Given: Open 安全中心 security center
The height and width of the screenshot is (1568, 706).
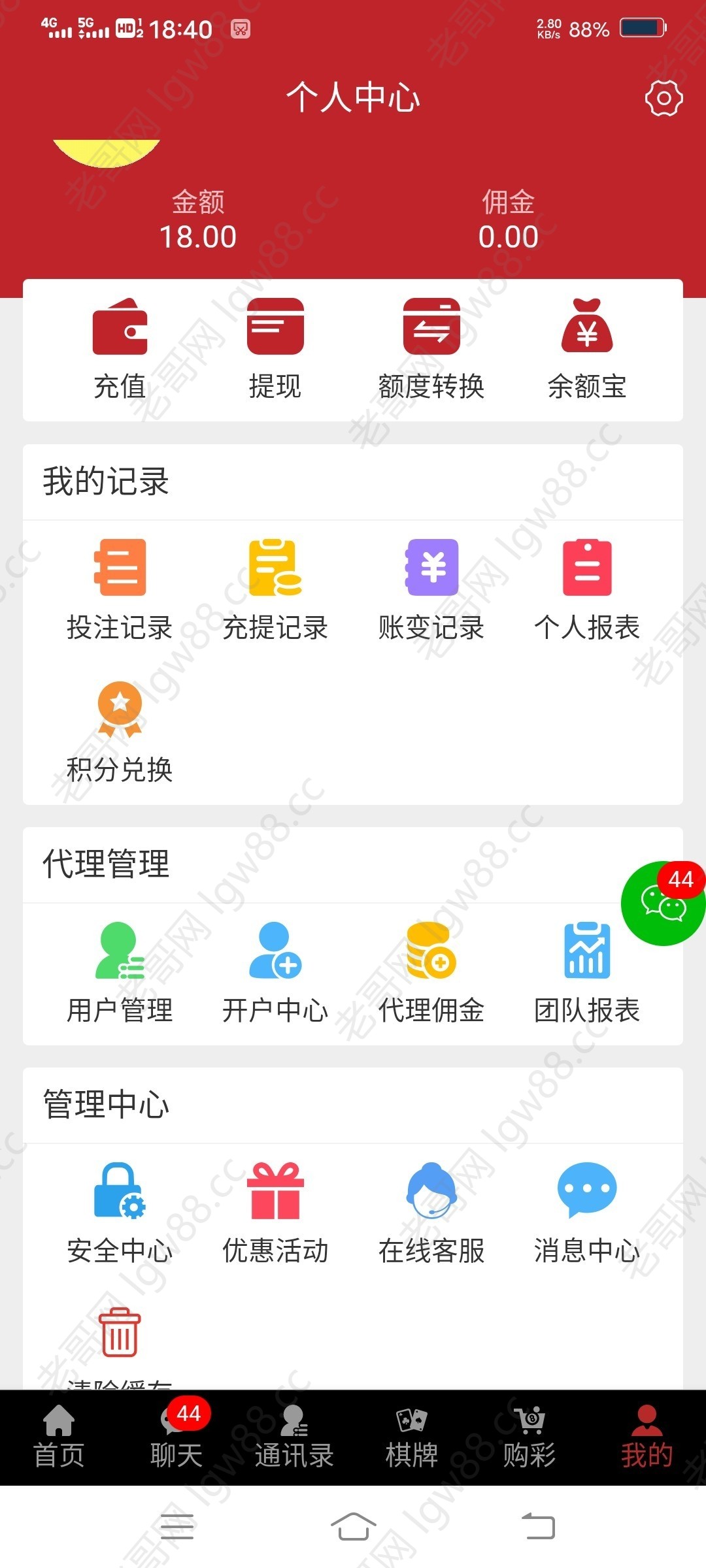Looking at the screenshot, I should [120, 1212].
